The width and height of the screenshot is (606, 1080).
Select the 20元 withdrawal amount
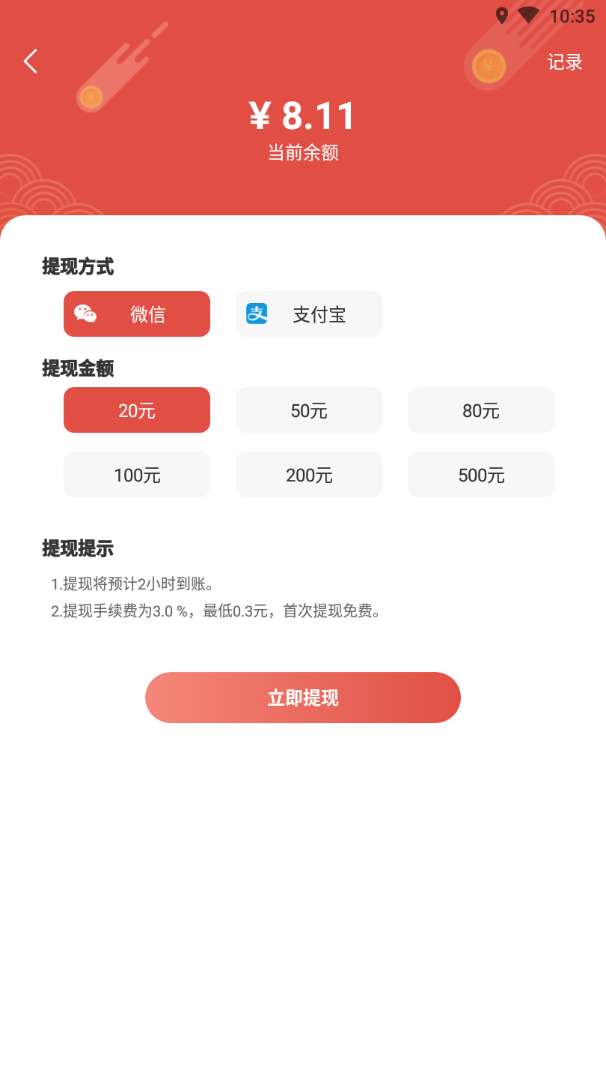(x=137, y=410)
